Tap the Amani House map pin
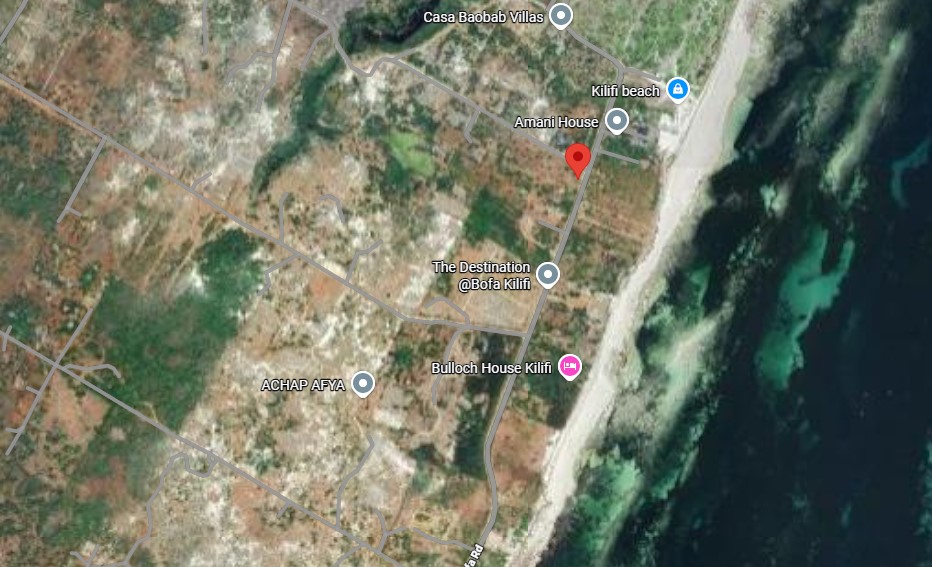This screenshot has height=567, width=932. point(617,122)
